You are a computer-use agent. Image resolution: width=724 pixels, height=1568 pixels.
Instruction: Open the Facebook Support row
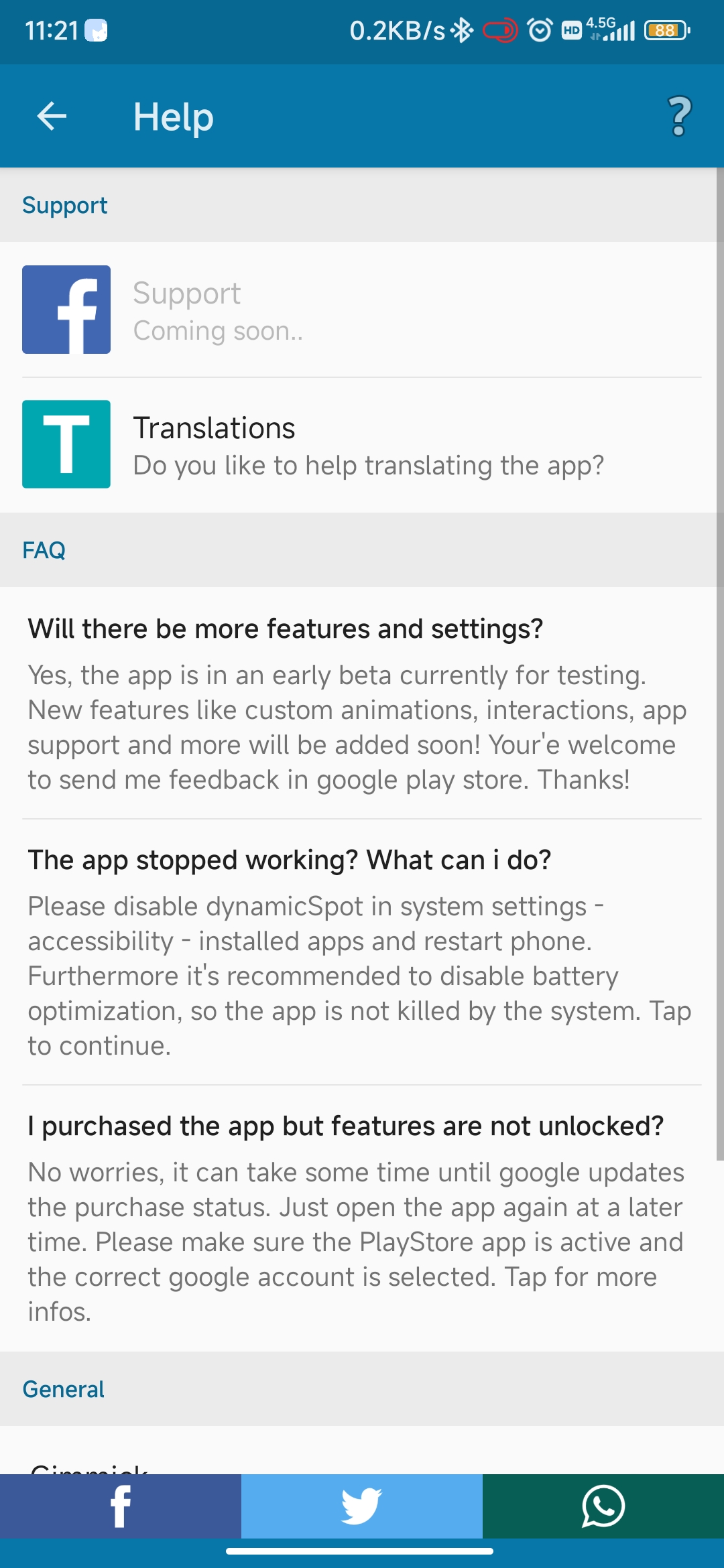point(362,310)
